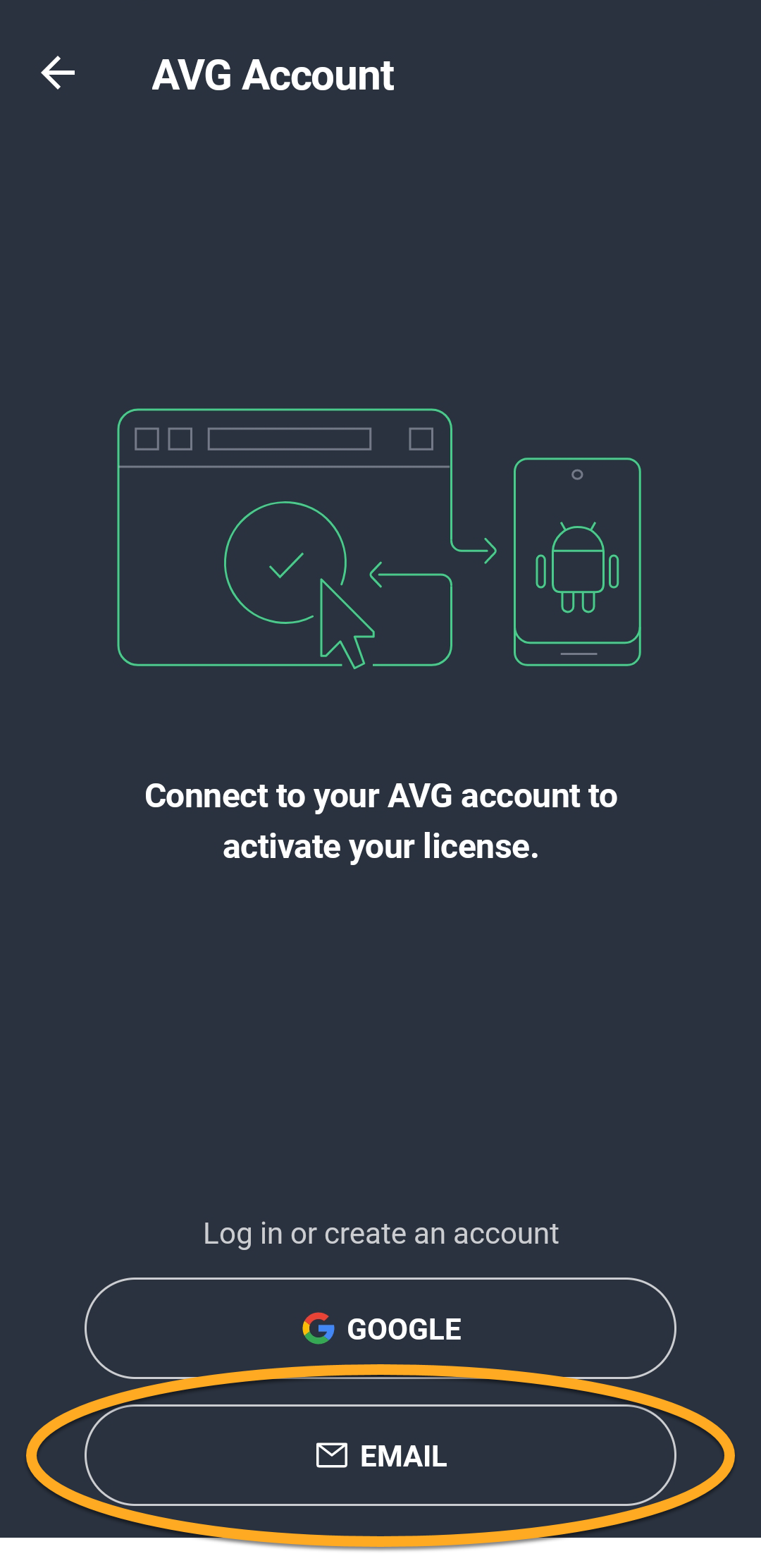Image resolution: width=761 pixels, height=1568 pixels.
Task: Choose Email login option
Action: pyautogui.click(x=380, y=1455)
